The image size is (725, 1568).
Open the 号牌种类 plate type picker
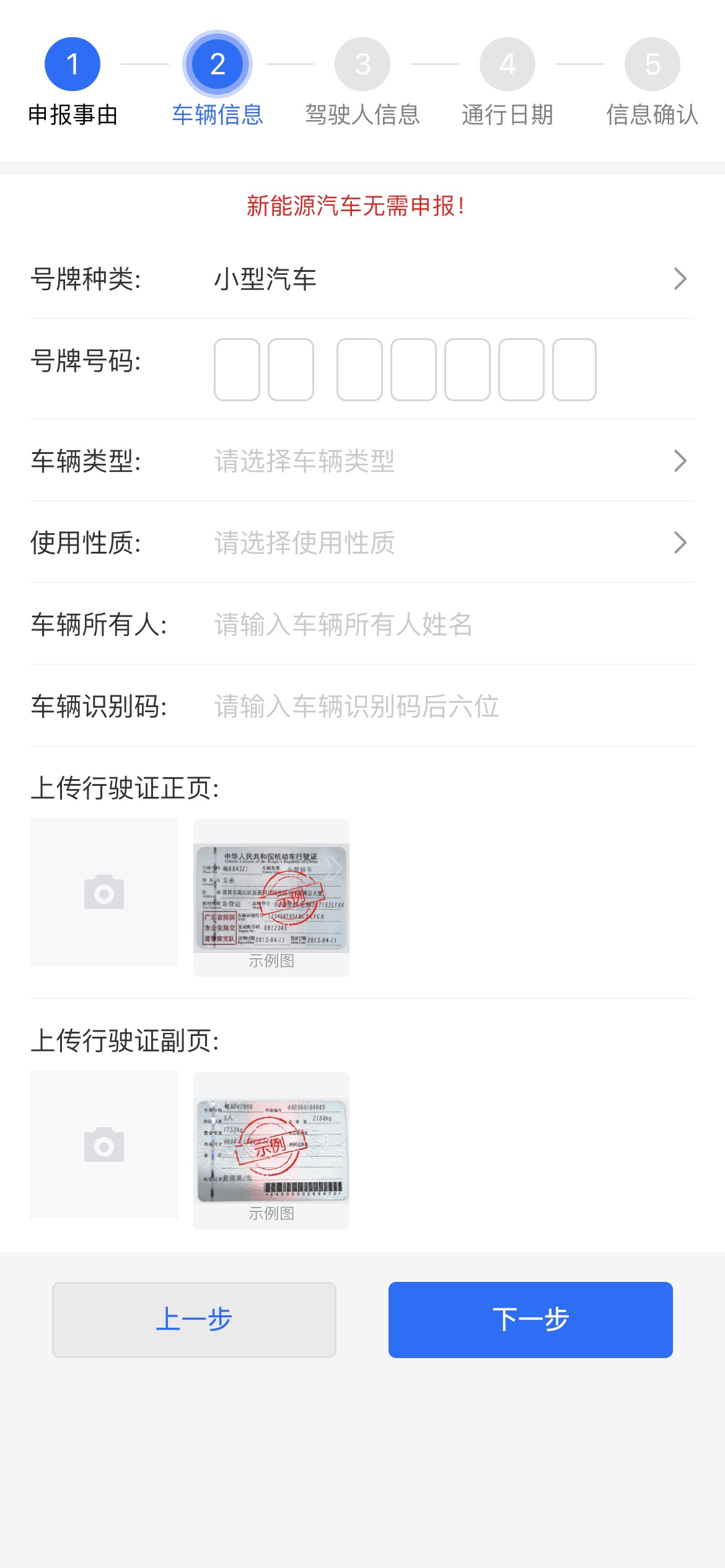tap(450, 279)
